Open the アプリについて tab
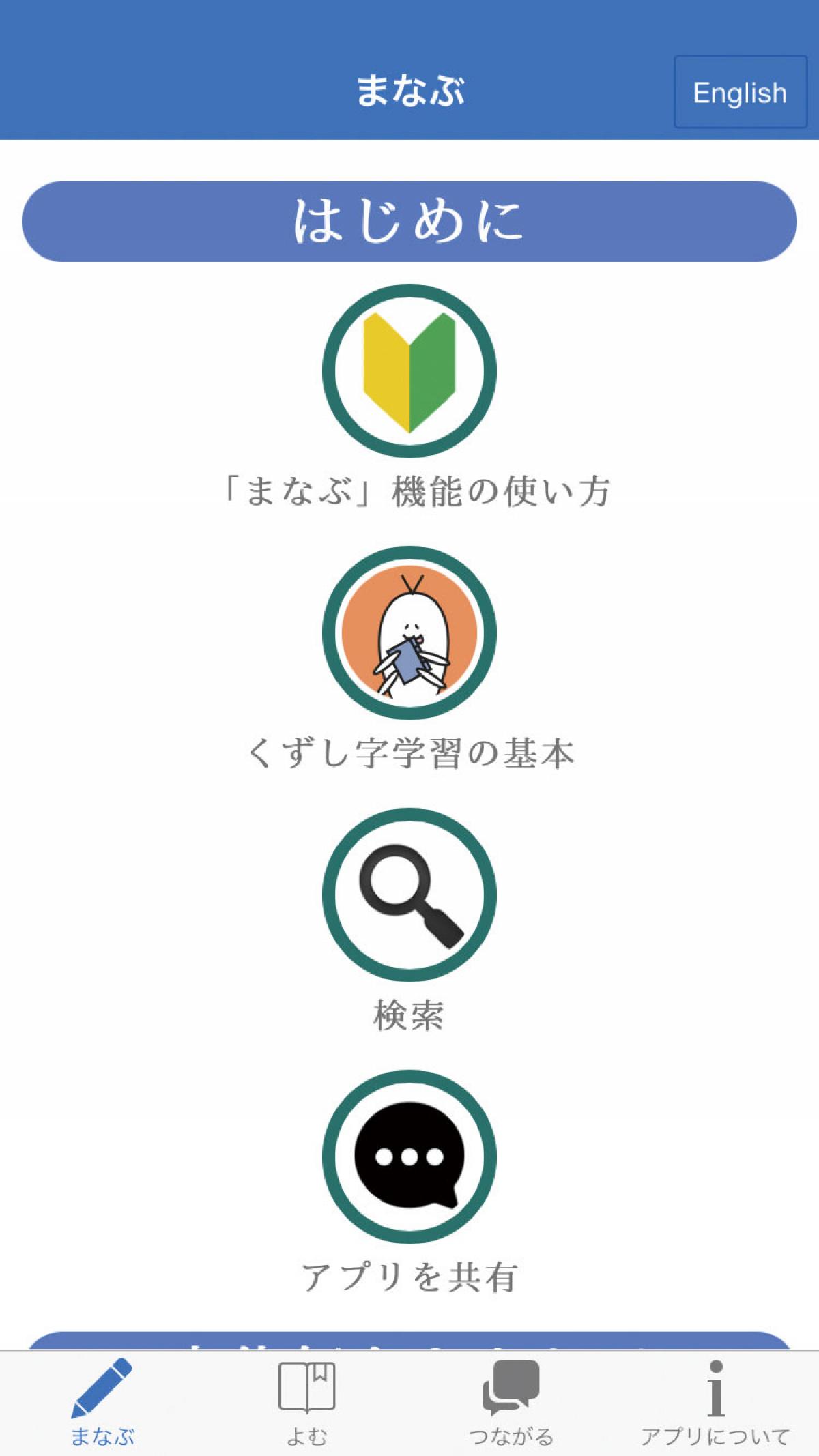The width and height of the screenshot is (819, 1456). point(715,1403)
